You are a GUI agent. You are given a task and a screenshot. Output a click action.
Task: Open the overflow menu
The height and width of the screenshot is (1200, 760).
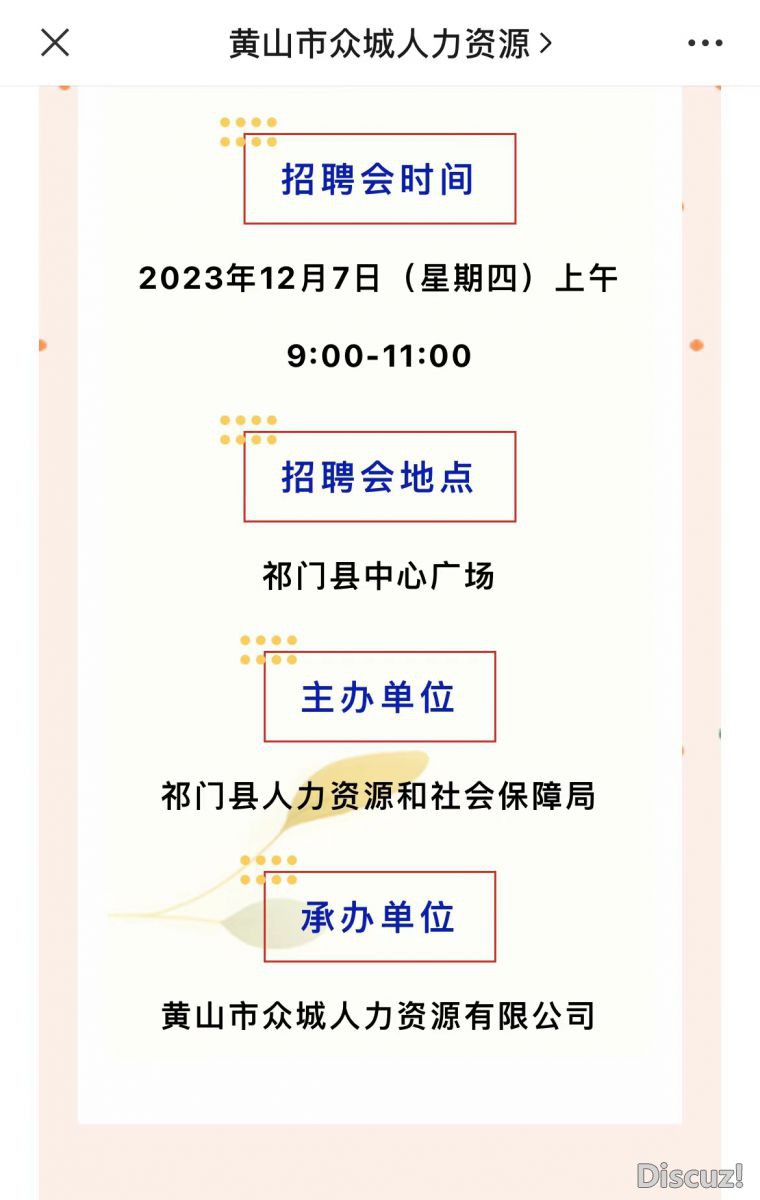click(705, 44)
